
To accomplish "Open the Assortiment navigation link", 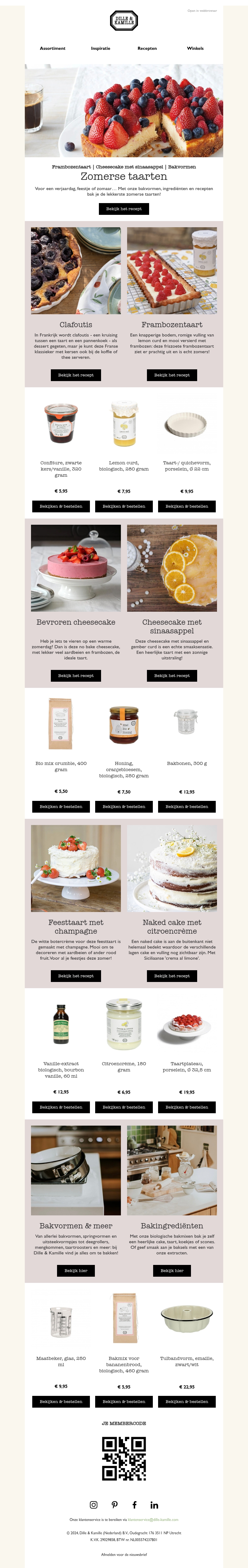I will 52,48.
